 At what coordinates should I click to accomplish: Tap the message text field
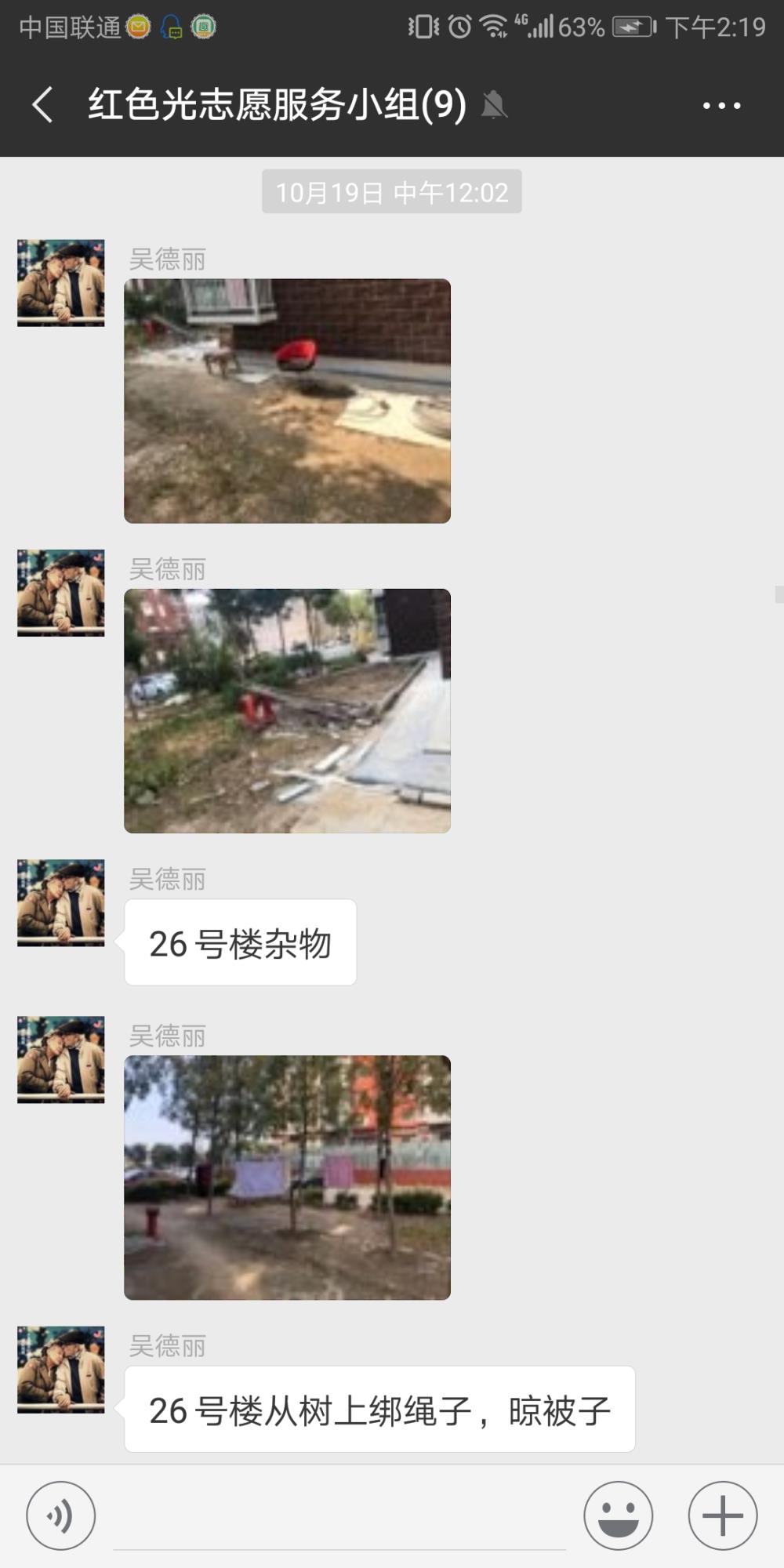click(339, 1517)
